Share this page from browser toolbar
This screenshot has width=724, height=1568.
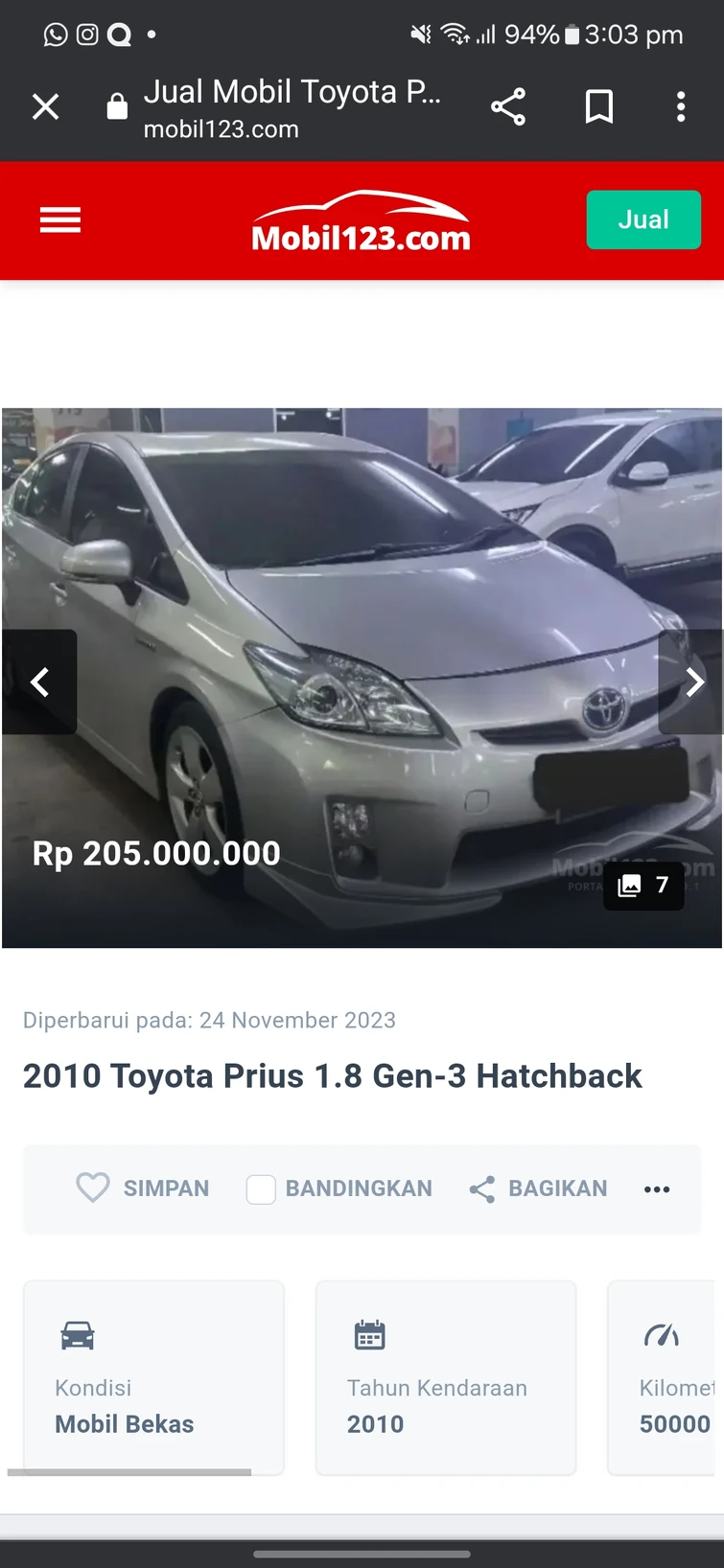point(508,106)
